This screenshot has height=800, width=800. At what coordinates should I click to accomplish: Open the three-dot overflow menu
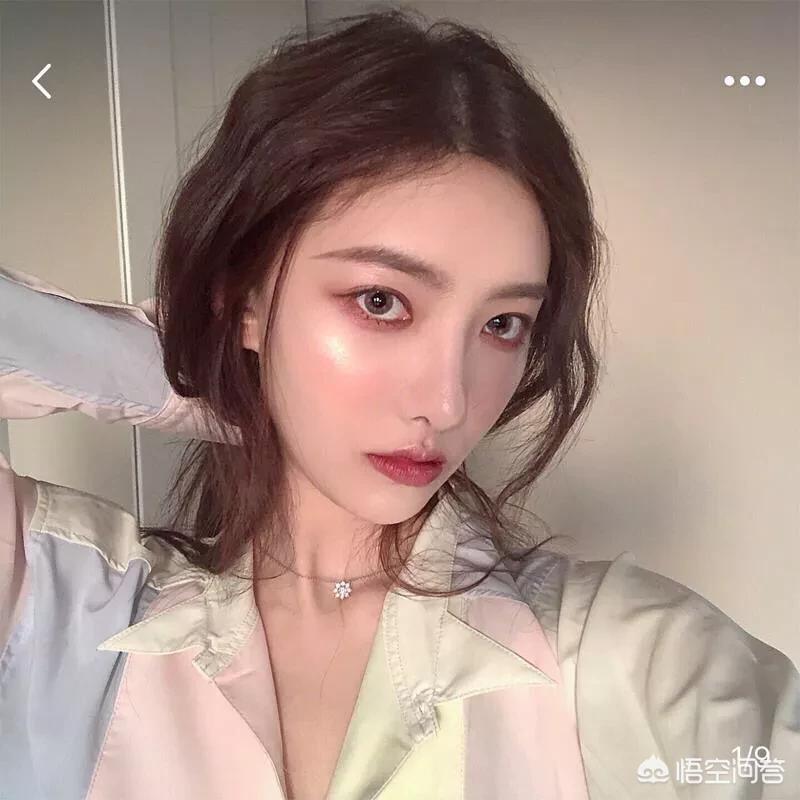(744, 81)
